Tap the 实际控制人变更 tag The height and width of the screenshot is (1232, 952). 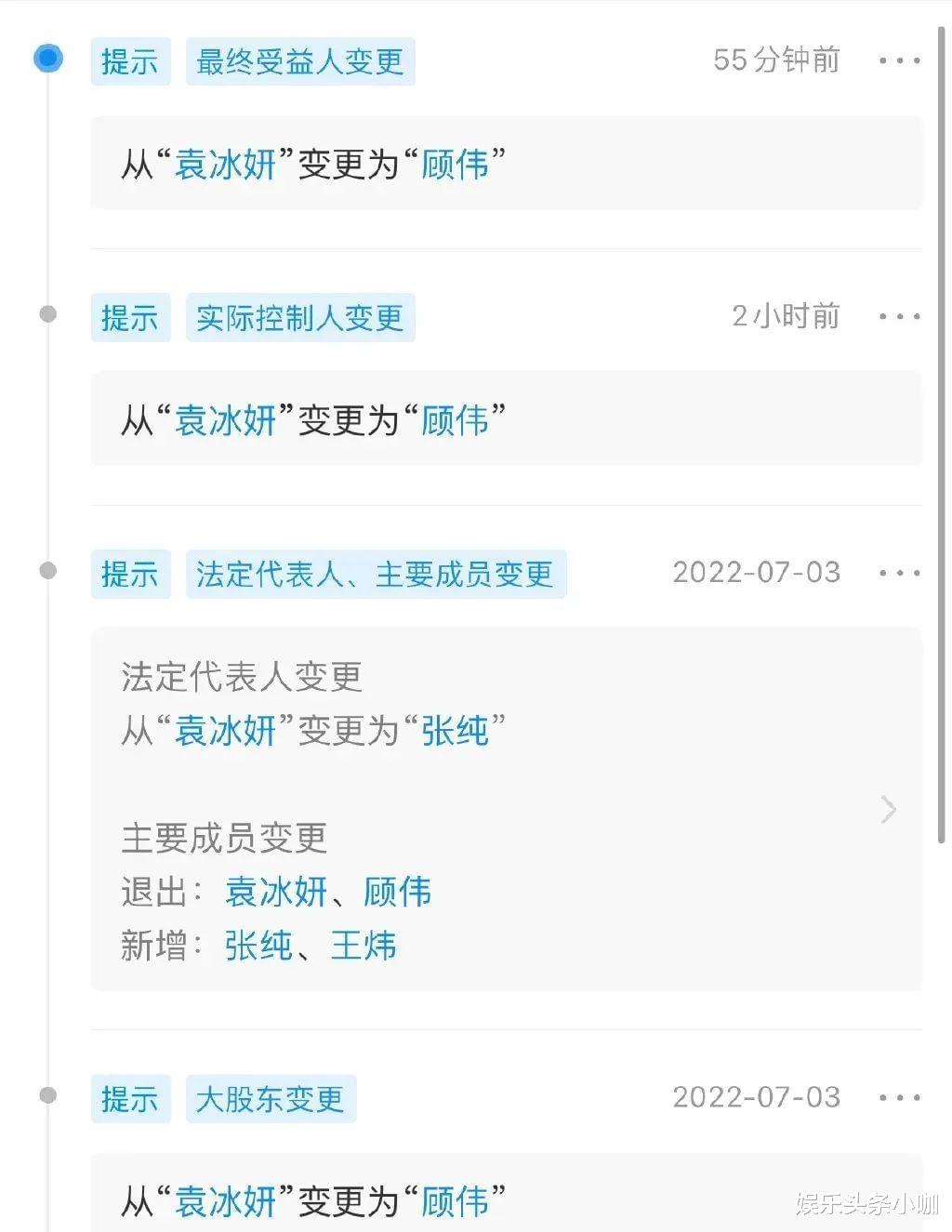(299, 318)
